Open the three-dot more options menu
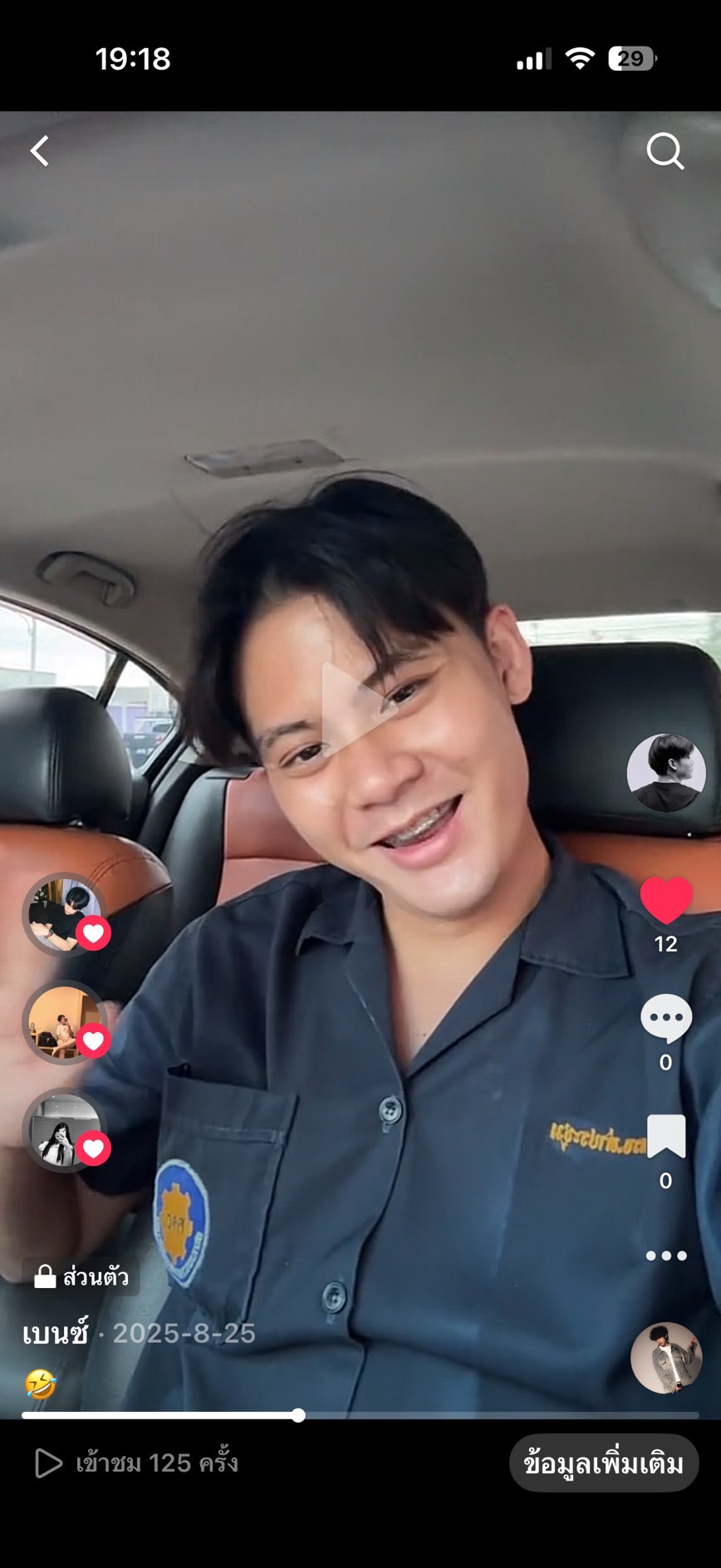Screen dimensions: 721x1568 pyautogui.click(x=665, y=1256)
